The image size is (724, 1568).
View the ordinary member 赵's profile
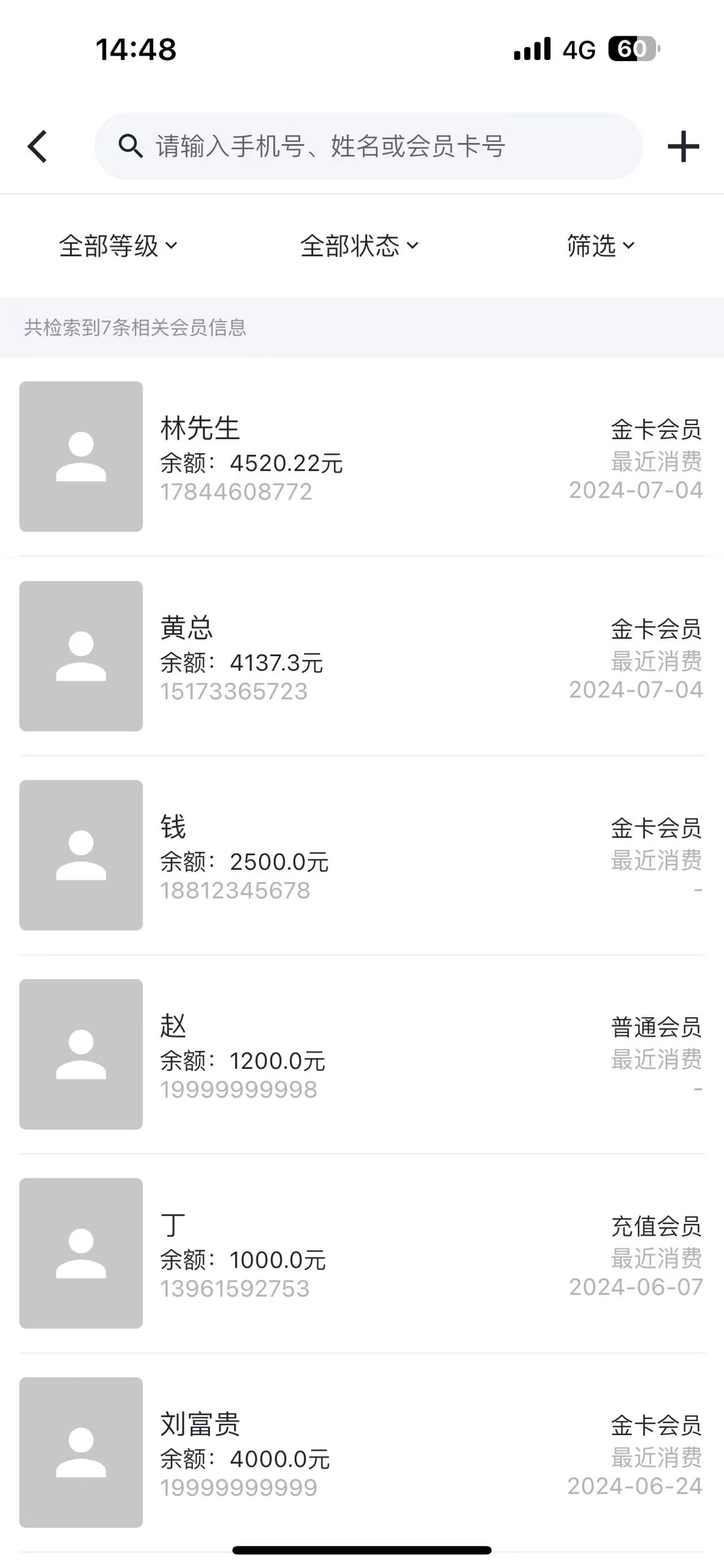[x=361, y=1054]
